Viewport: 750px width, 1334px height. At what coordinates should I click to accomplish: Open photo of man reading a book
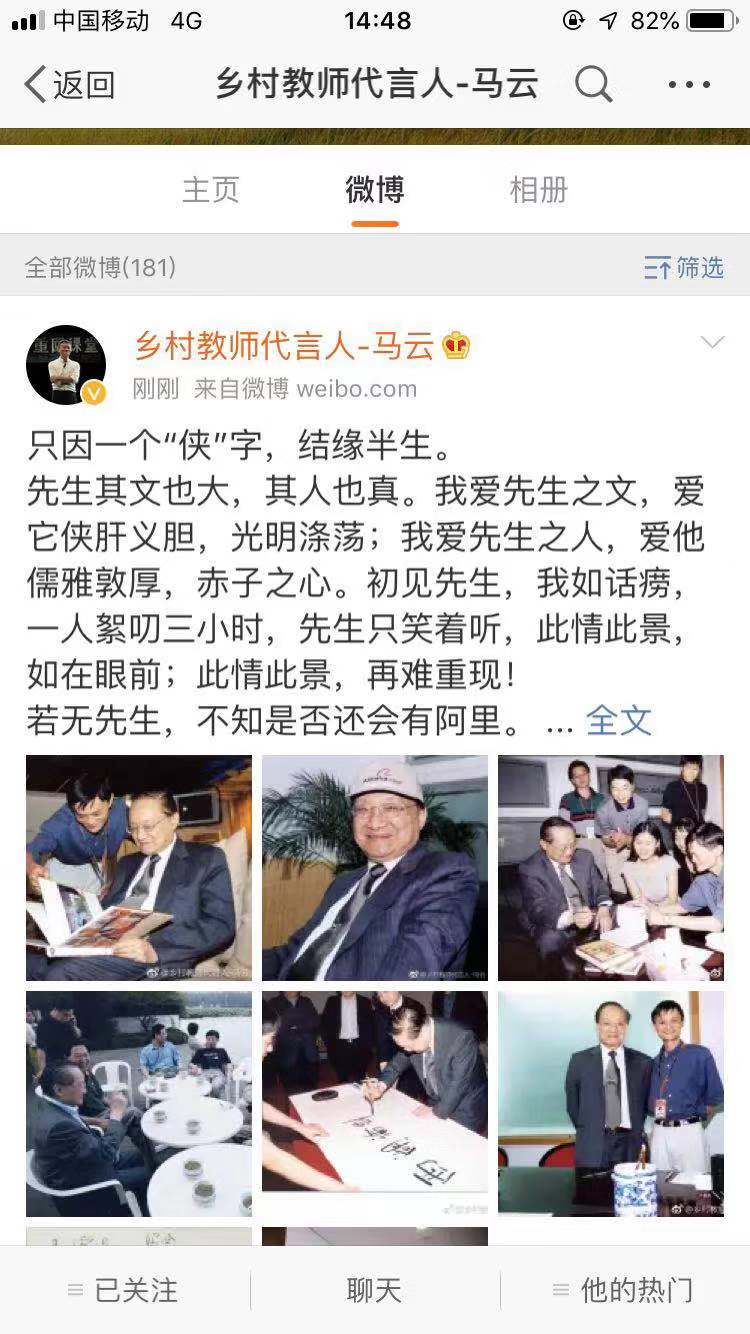[139, 868]
